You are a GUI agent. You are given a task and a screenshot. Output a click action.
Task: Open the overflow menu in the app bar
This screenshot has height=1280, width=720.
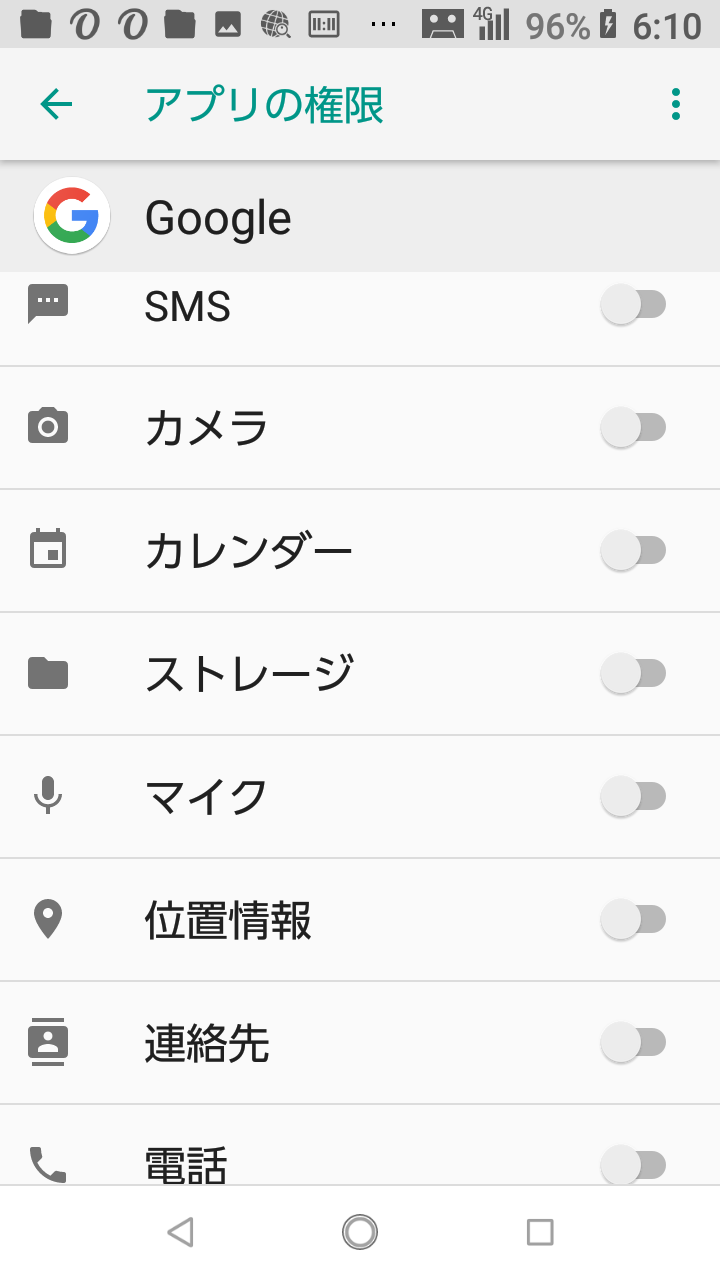coord(676,104)
